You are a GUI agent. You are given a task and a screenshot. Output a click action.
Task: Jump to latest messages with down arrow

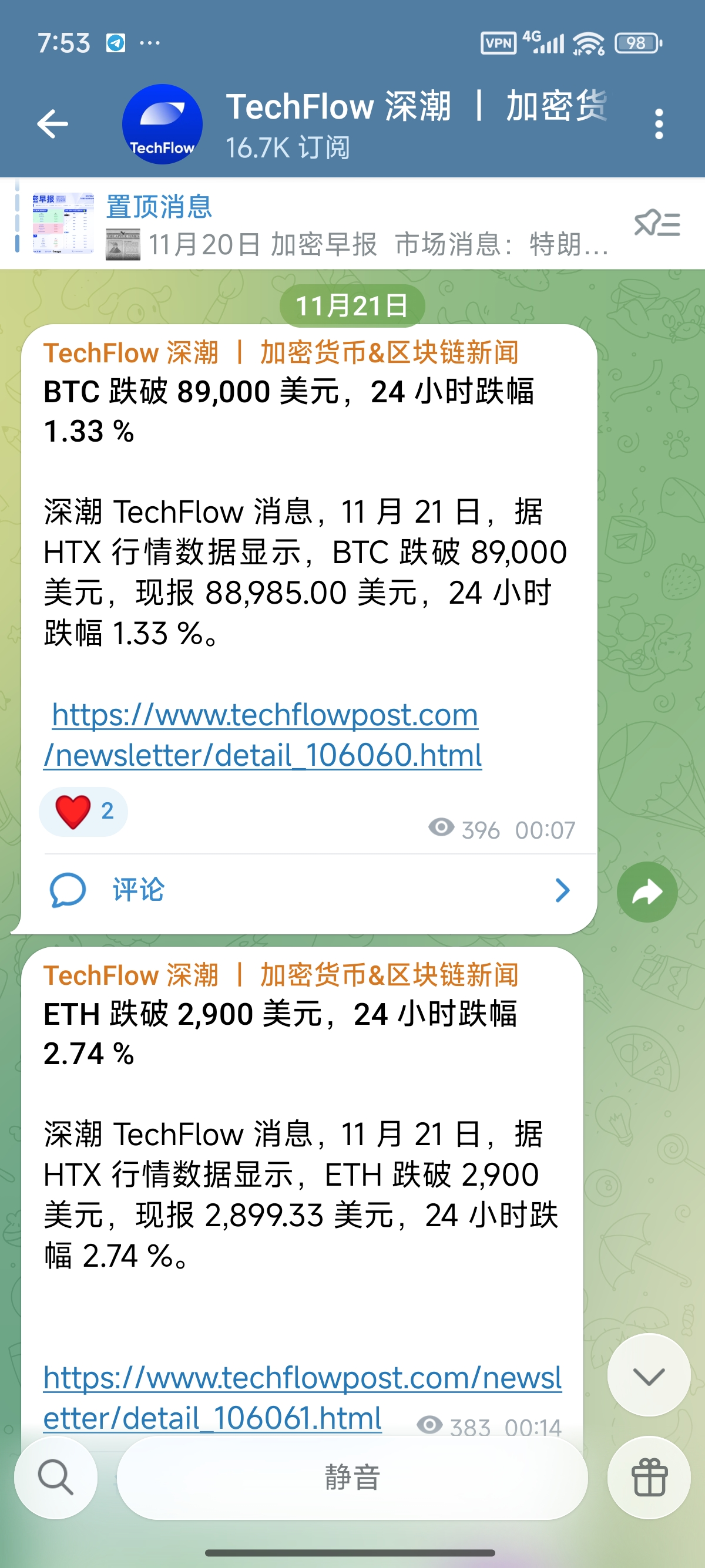click(x=649, y=1375)
